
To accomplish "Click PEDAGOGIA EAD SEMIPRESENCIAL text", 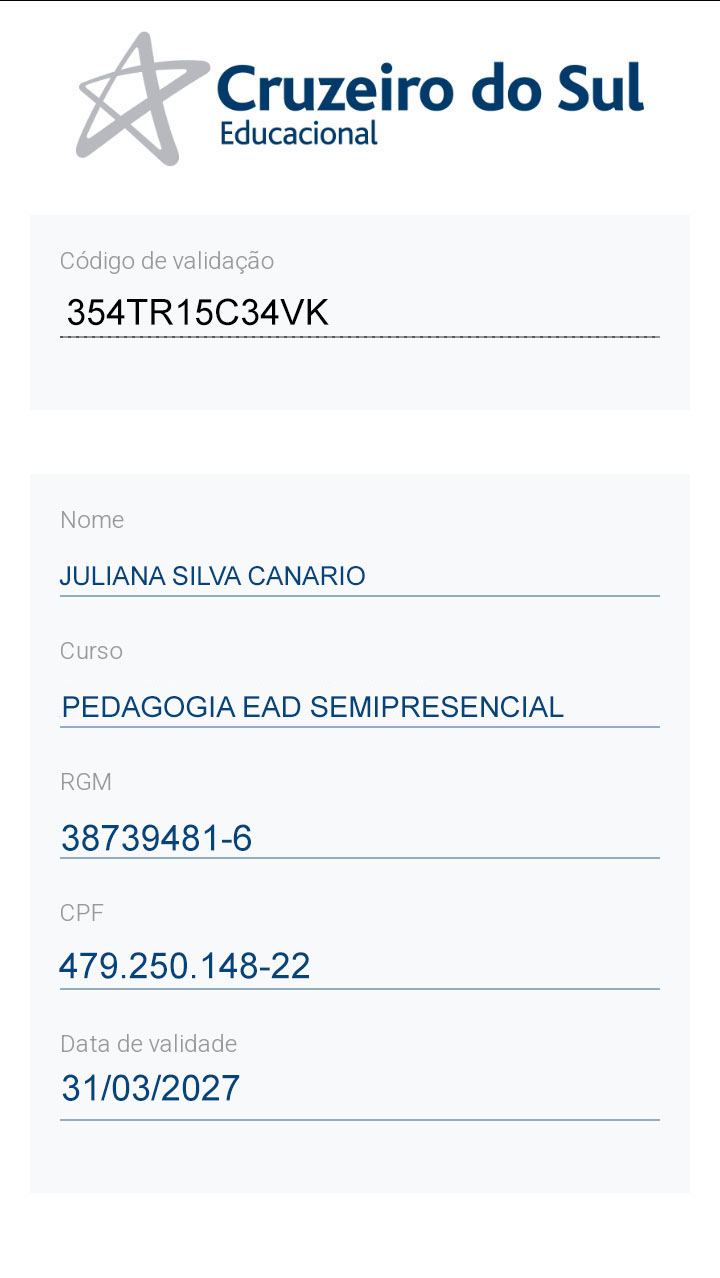I will [x=311, y=707].
